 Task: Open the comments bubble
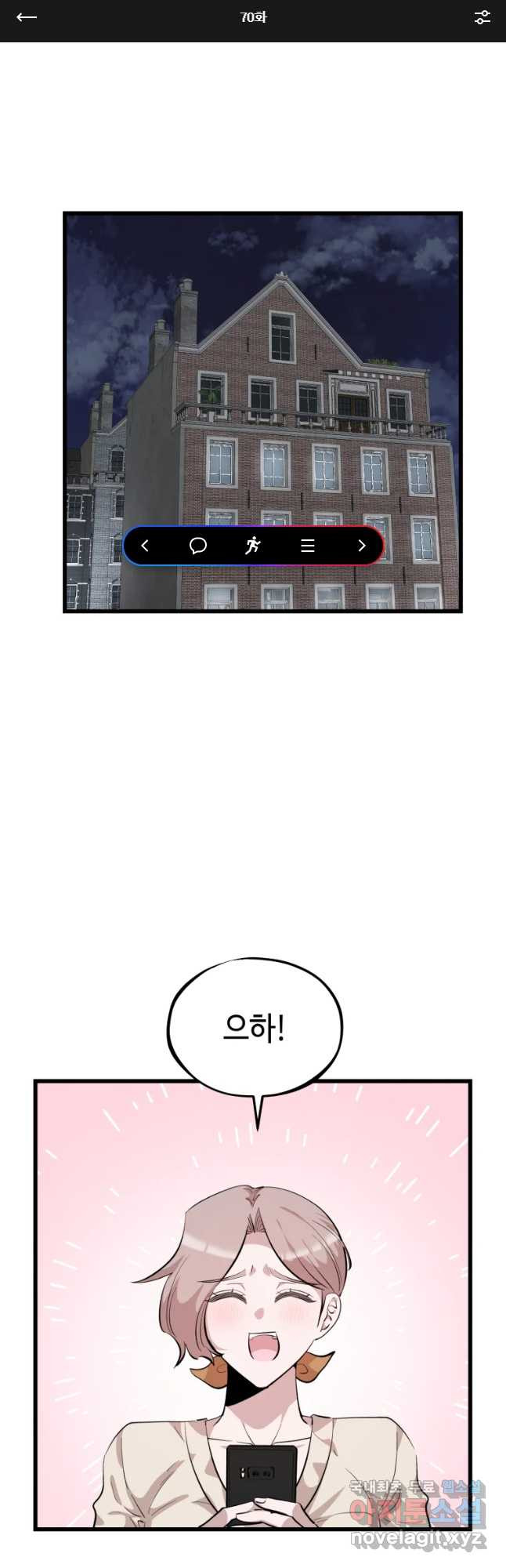coord(198,546)
